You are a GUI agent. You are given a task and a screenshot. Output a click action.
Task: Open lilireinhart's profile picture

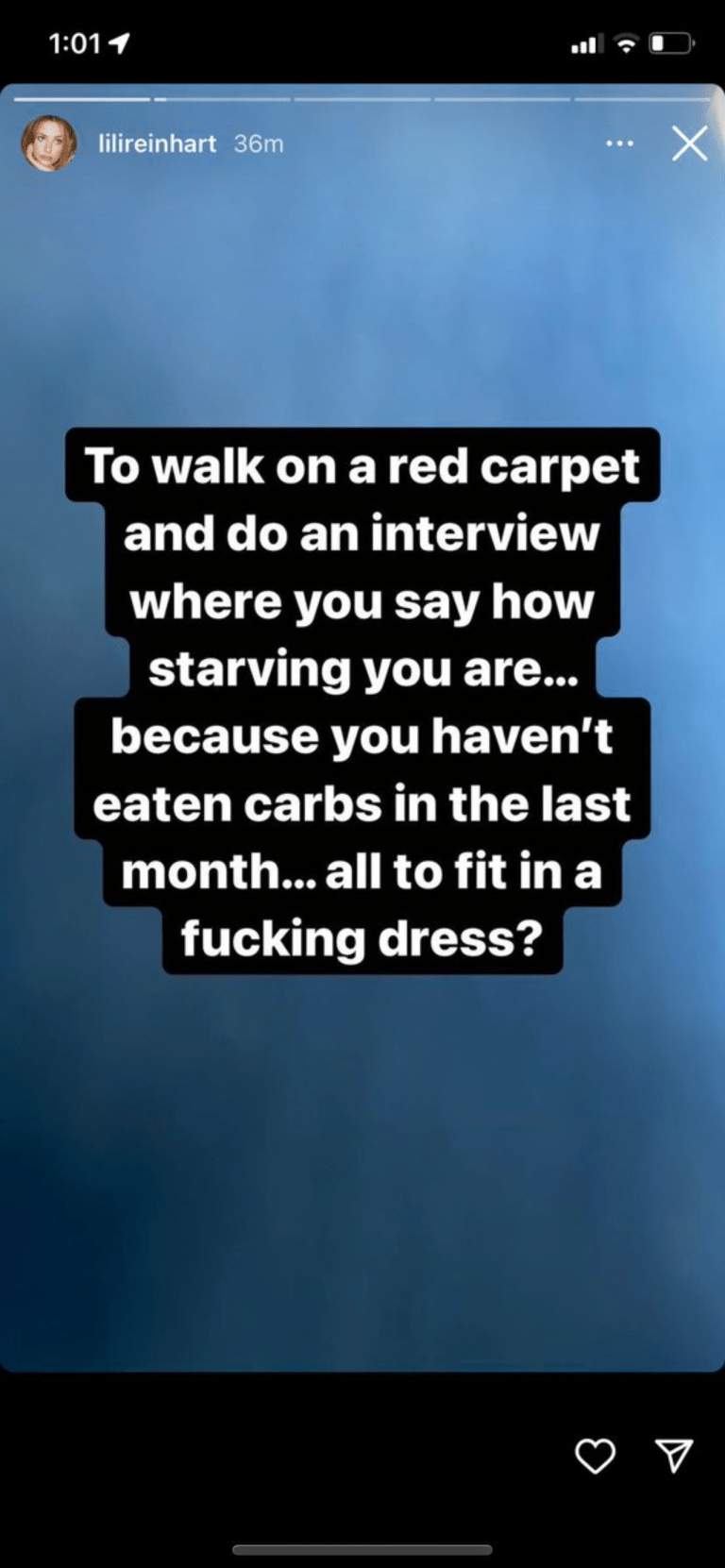(x=48, y=143)
